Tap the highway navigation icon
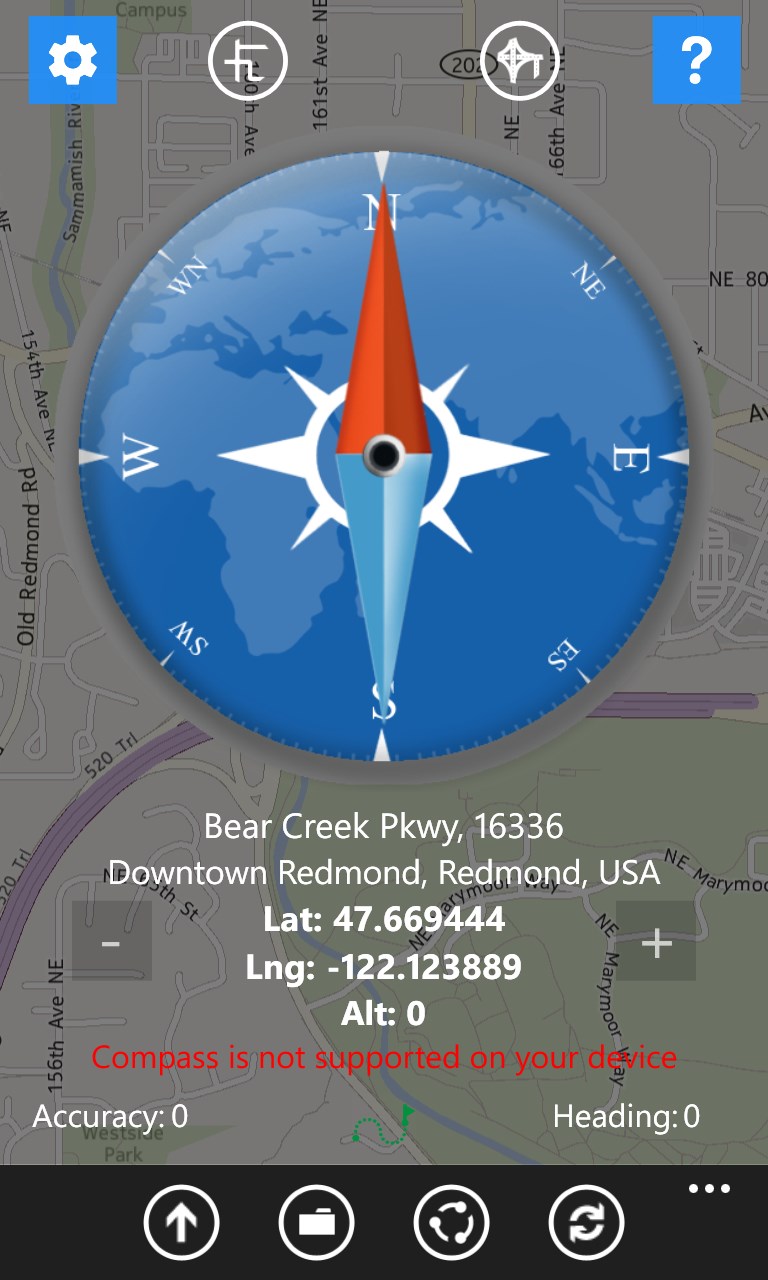Screen dimensions: 768x1280 point(518,60)
